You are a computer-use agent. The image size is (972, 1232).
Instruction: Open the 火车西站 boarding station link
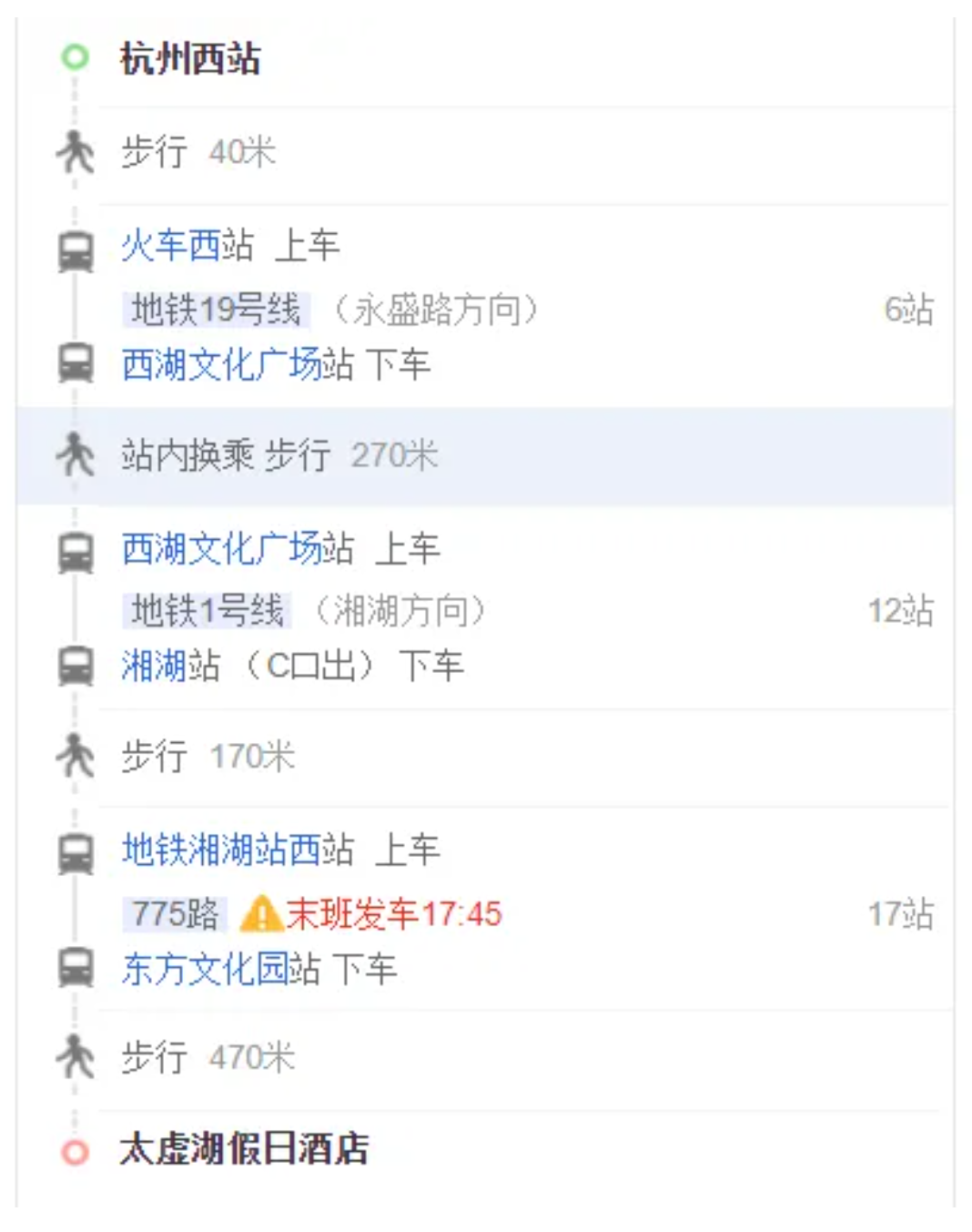coord(187,246)
